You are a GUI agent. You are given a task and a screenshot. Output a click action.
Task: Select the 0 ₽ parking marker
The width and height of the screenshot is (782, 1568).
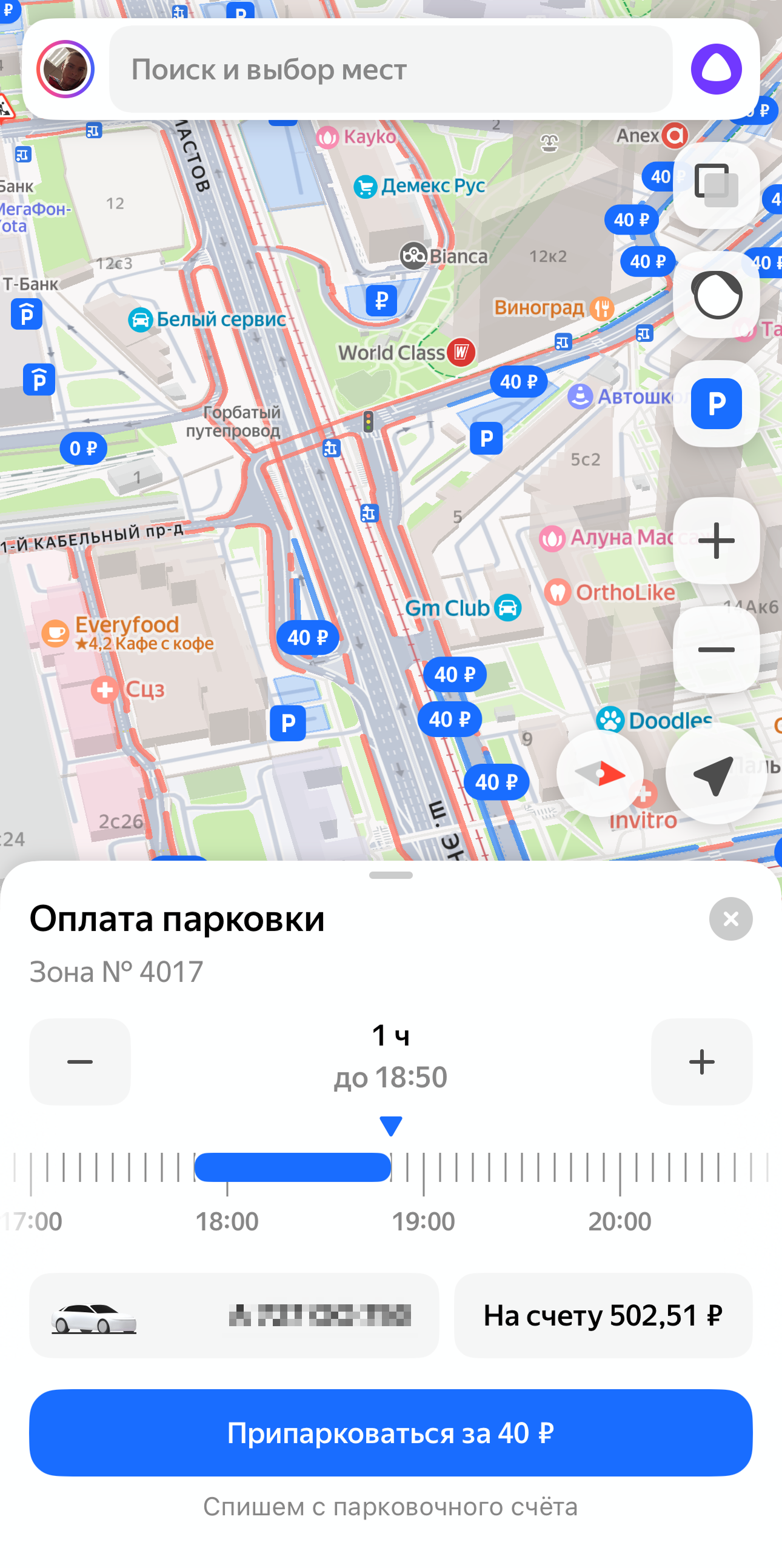[84, 449]
